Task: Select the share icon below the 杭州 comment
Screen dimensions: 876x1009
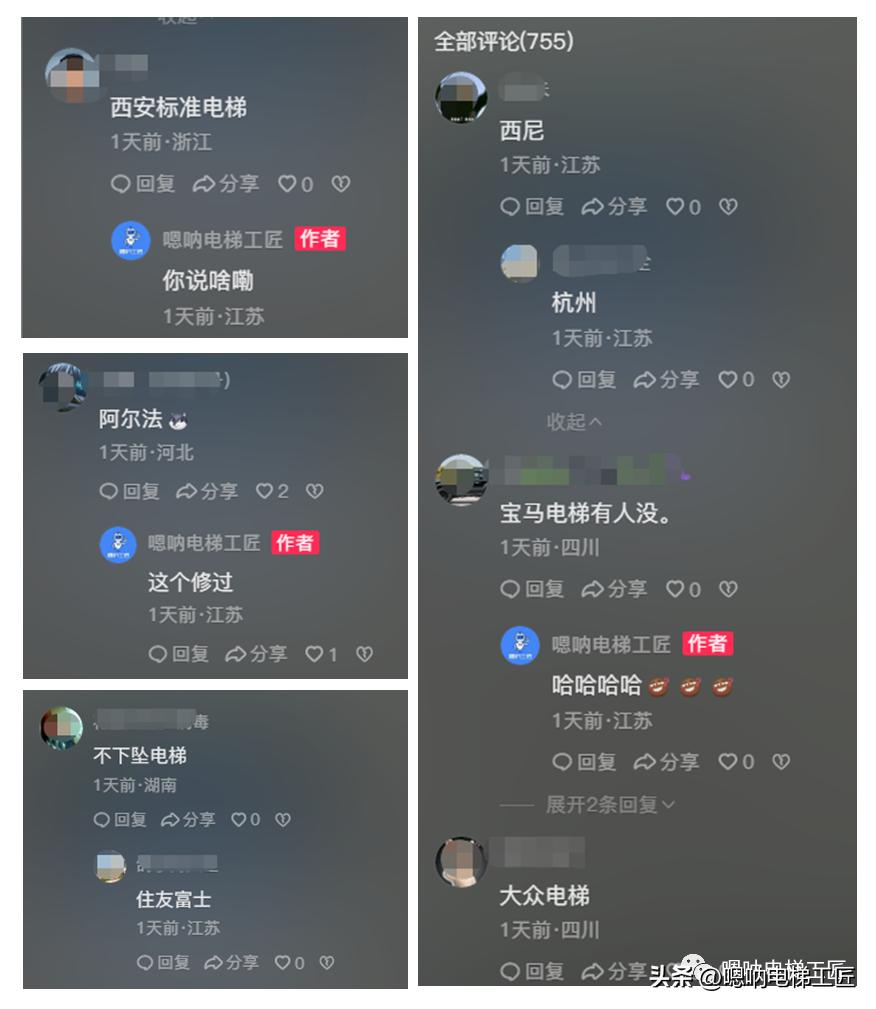Action: pyautogui.click(x=666, y=380)
